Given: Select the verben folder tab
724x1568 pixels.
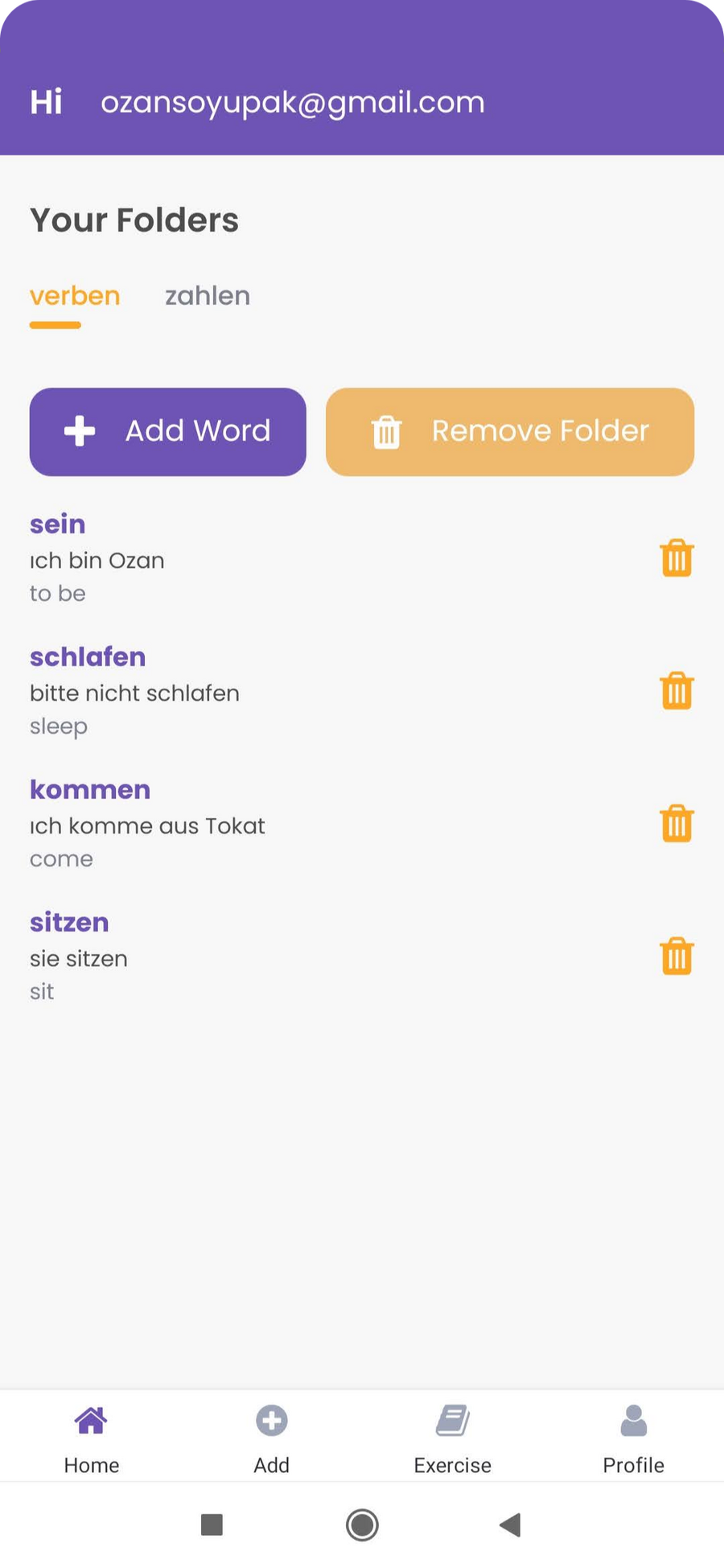Looking at the screenshot, I should coord(75,296).
